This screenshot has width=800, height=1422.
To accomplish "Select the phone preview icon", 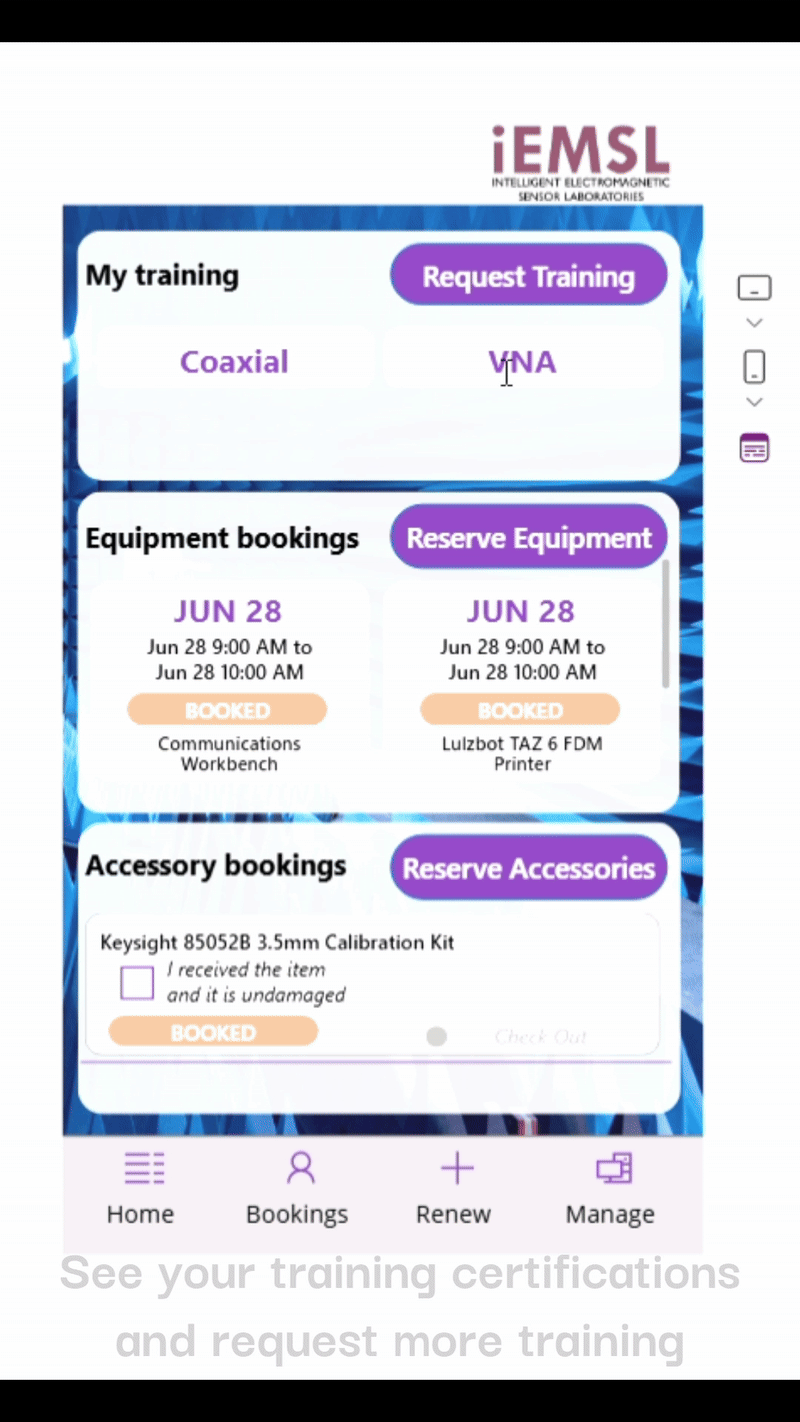I will [754, 367].
